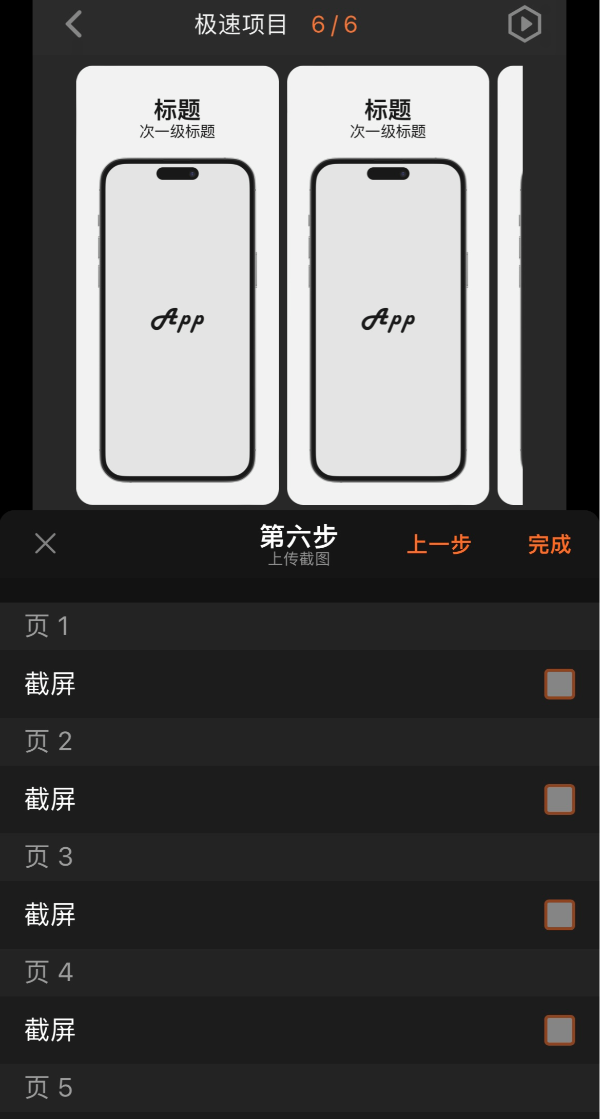Close the step six panel
The width and height of the screenshot is (600, 1119).
pyautogui.click(x=45, y=543)
